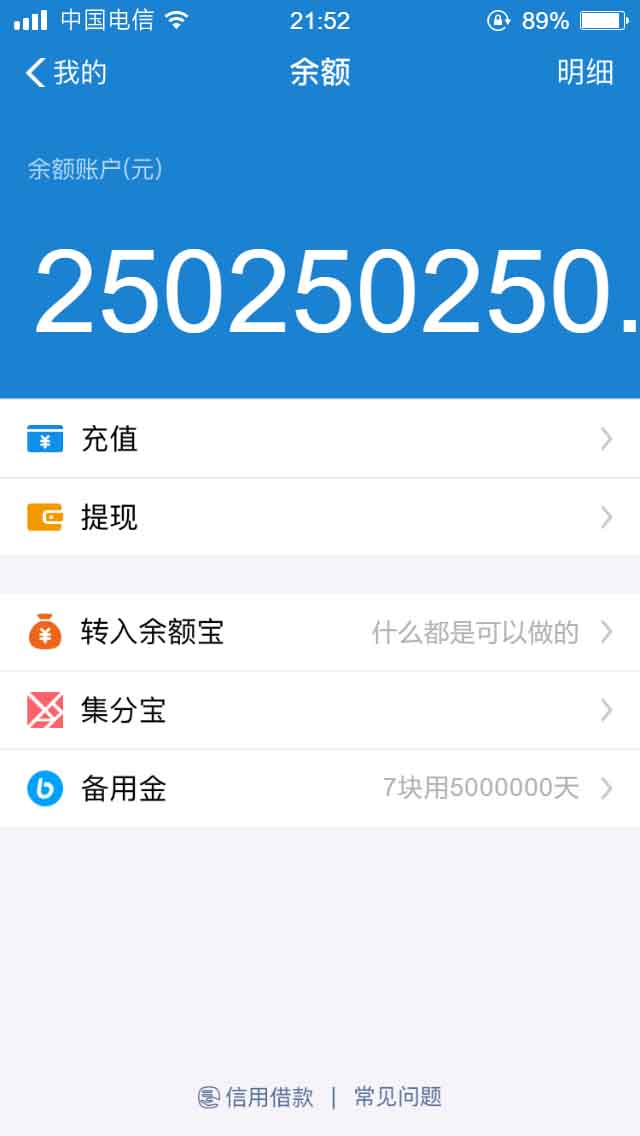Screen dimensions: 640x1136
Task: Open the 集分宝 row
Action: [320, 710]
